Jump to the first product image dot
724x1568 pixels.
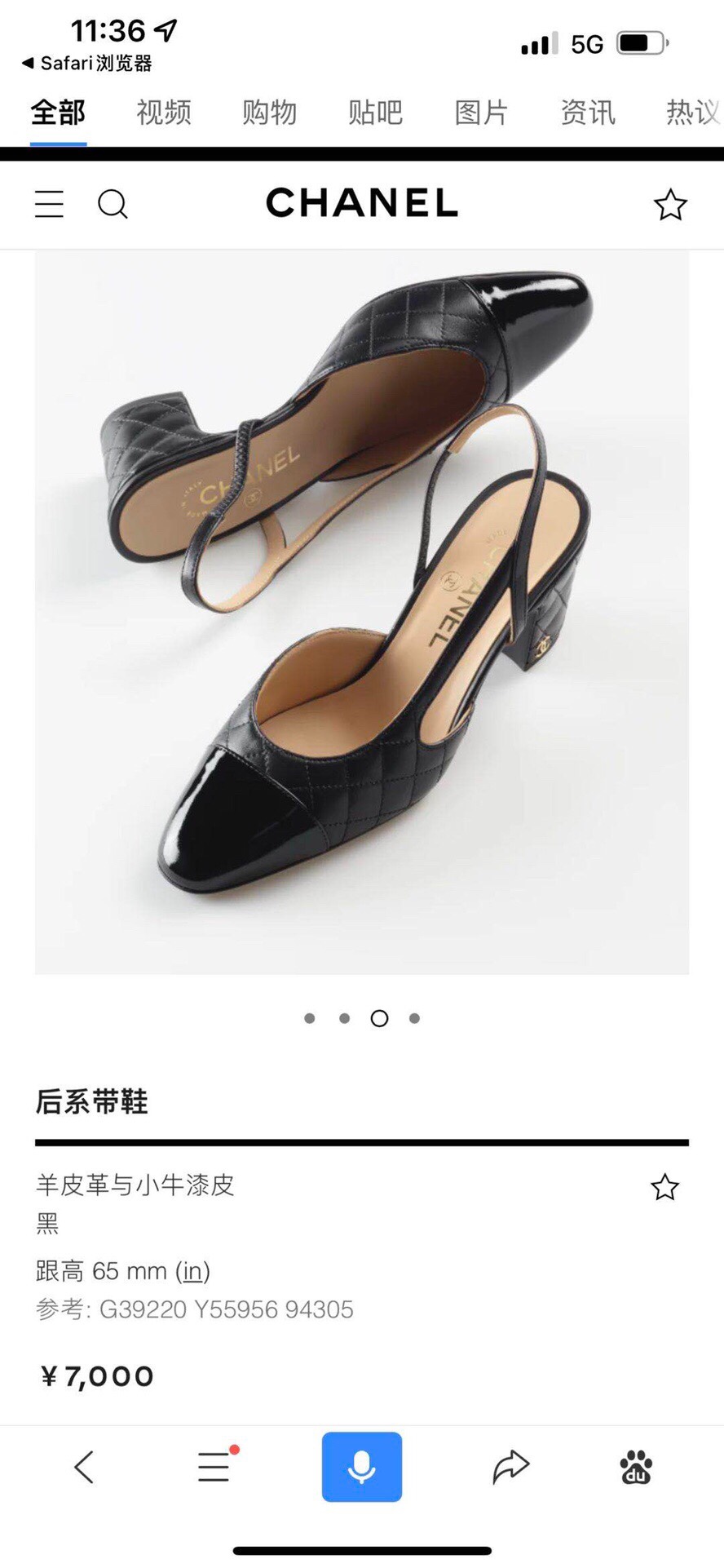[x=309, y=1018]
